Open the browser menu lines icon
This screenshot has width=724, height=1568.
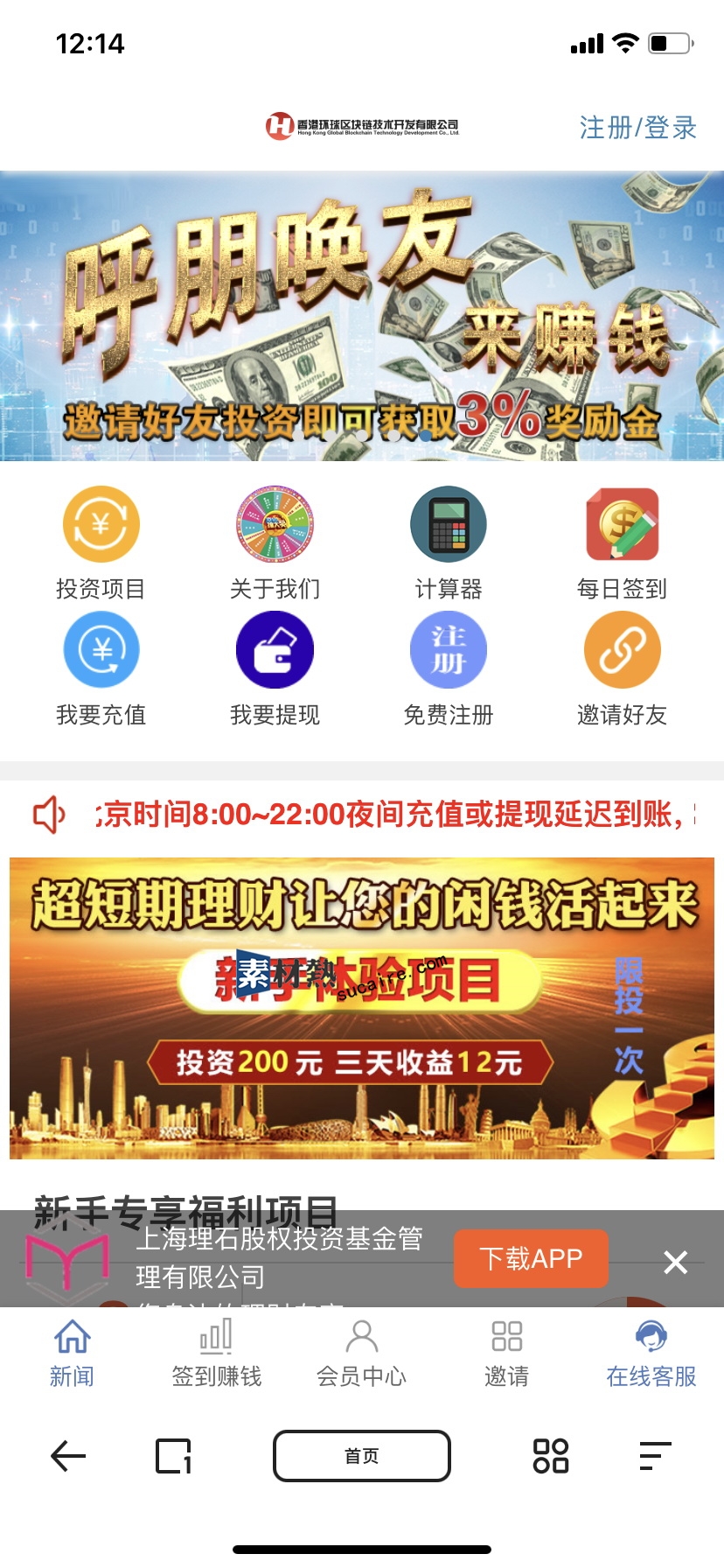pos(655,1456)
